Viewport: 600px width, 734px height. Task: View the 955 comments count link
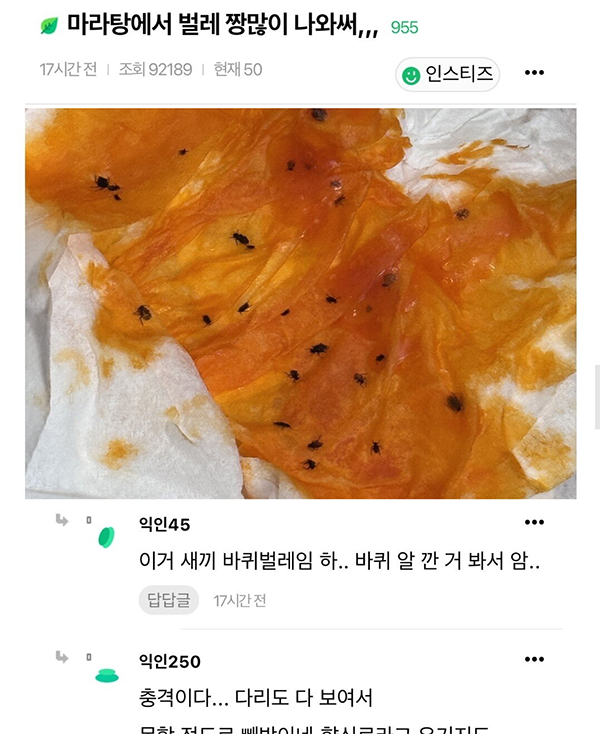click(404, 27)
